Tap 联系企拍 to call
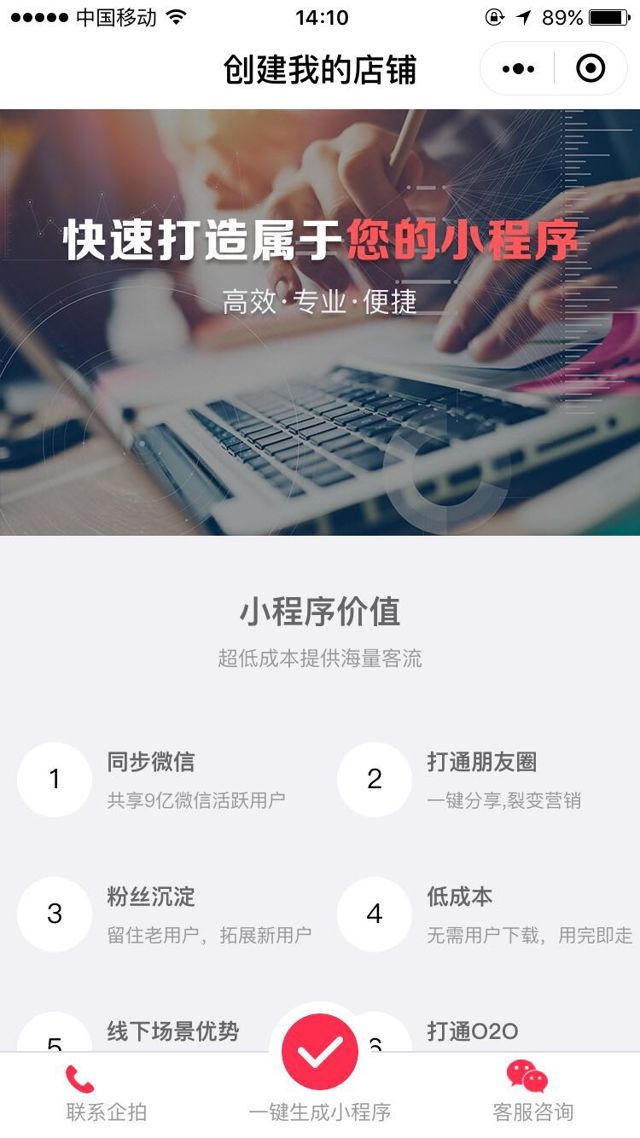 click(x=106, y=1093)
